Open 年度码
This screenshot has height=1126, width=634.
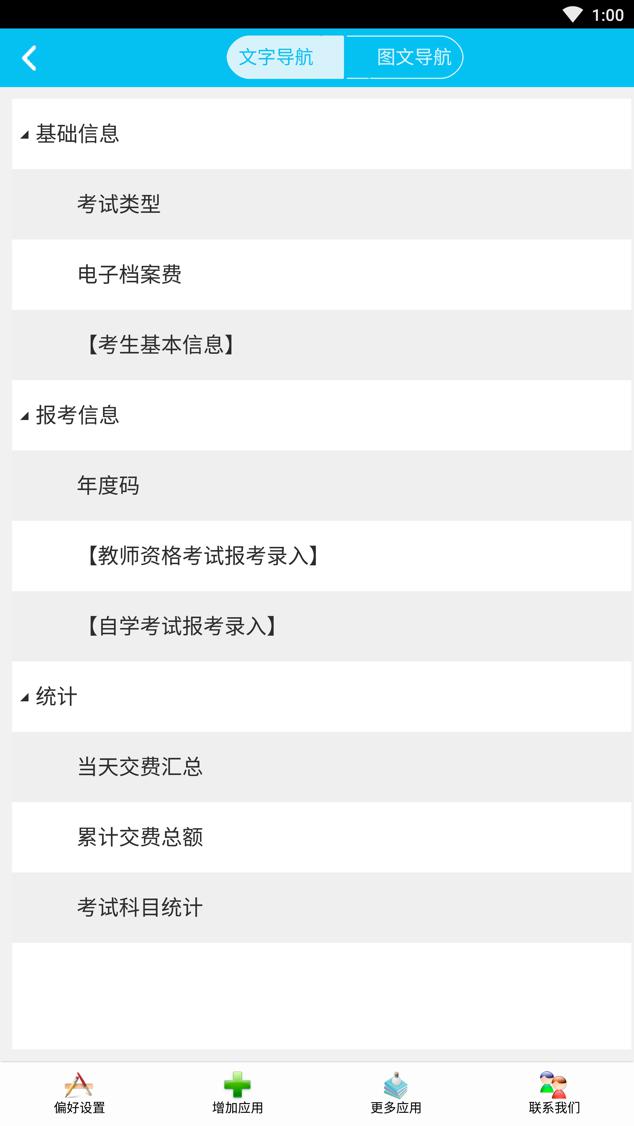(x=108, y=486)
